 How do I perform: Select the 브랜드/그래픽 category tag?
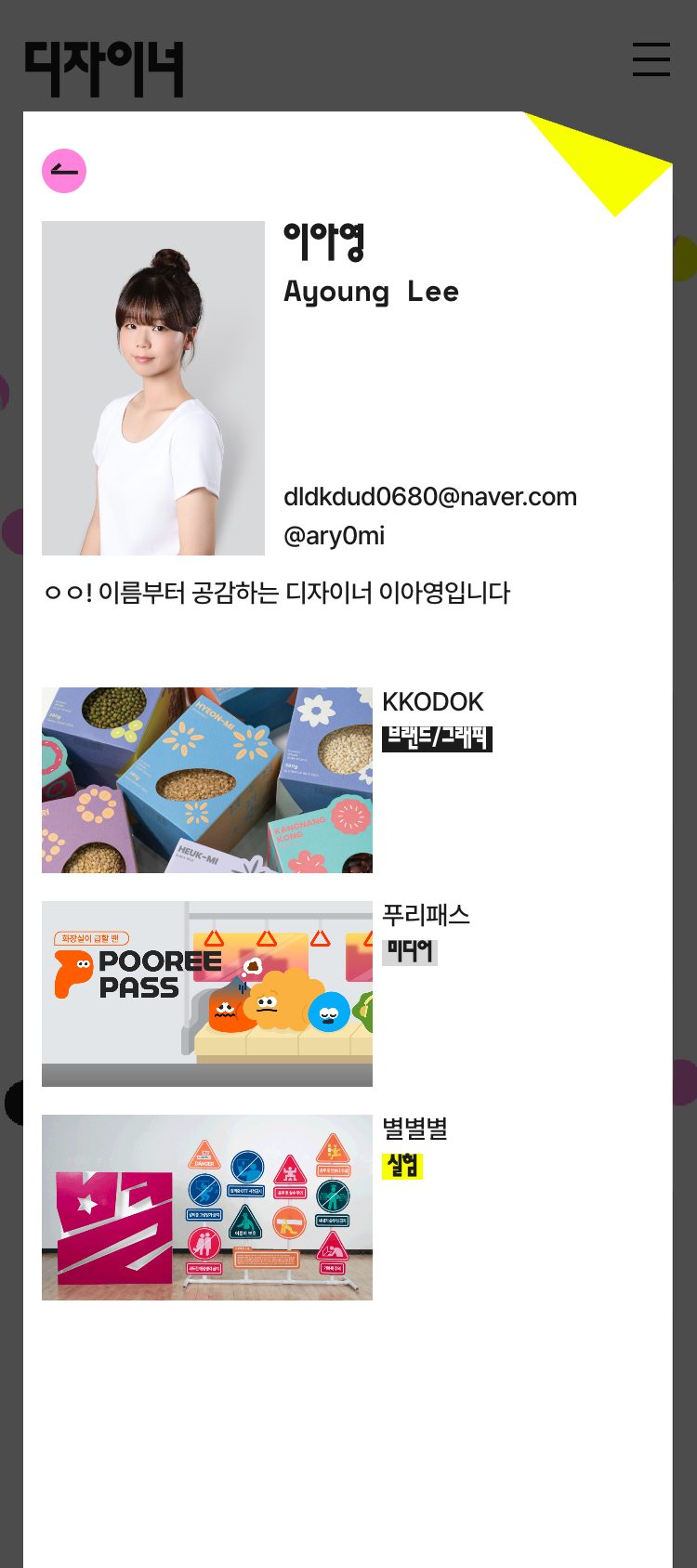pos(437,738)
